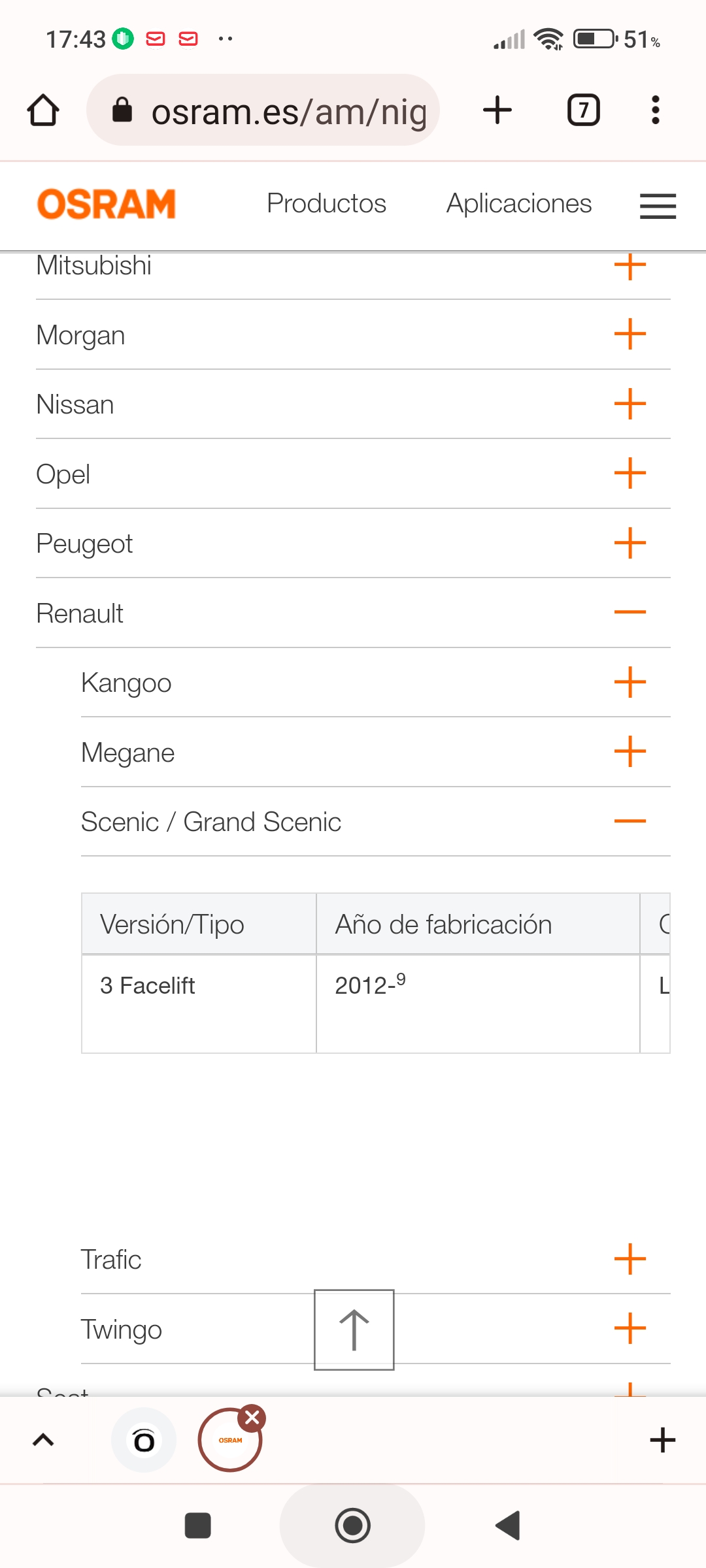Open a new browser tab
The width and height of the screenshot is (706, 1568).
pos(497,110)
